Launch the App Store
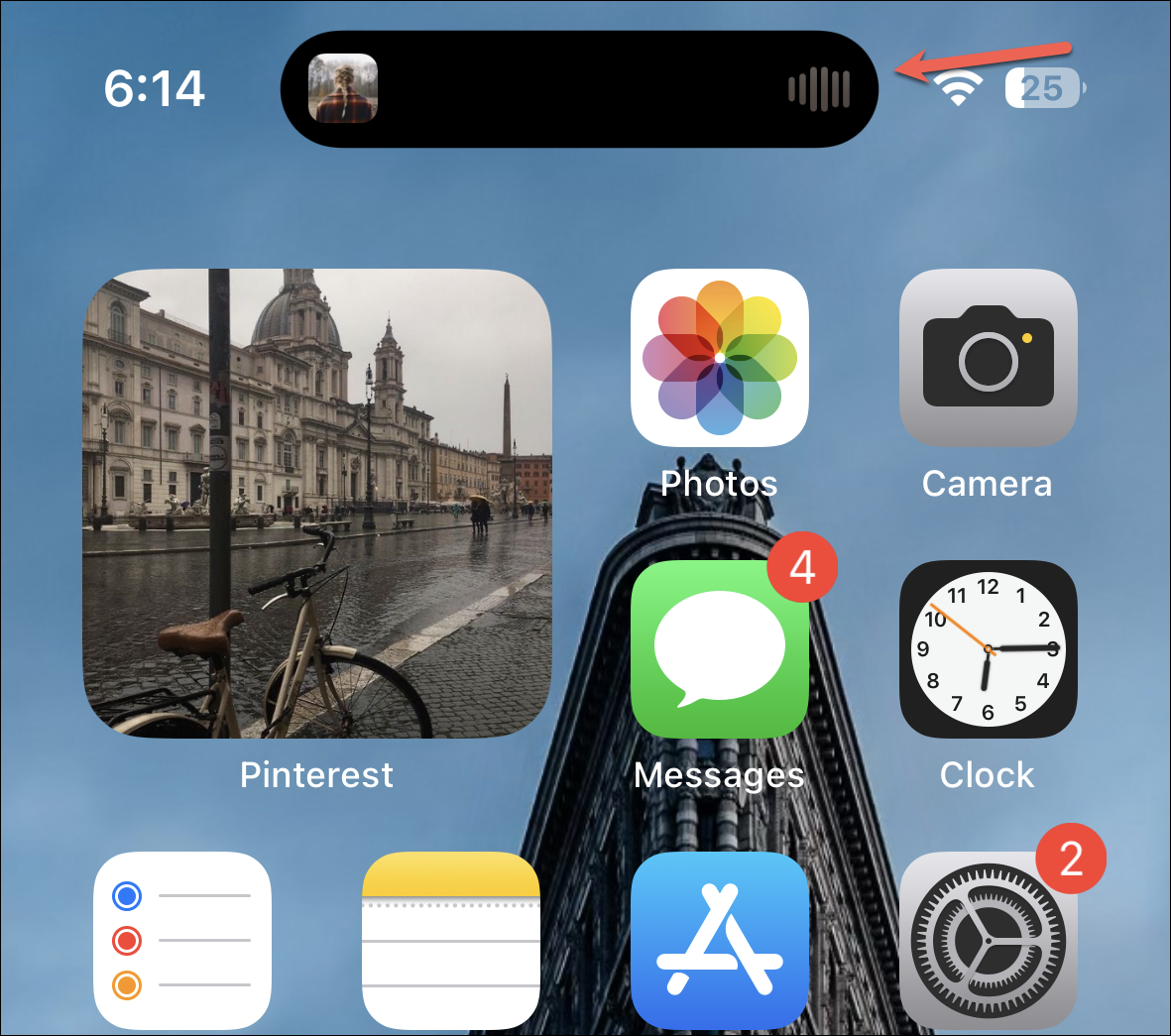The image size is (1171, 1036). pos(719,940)
